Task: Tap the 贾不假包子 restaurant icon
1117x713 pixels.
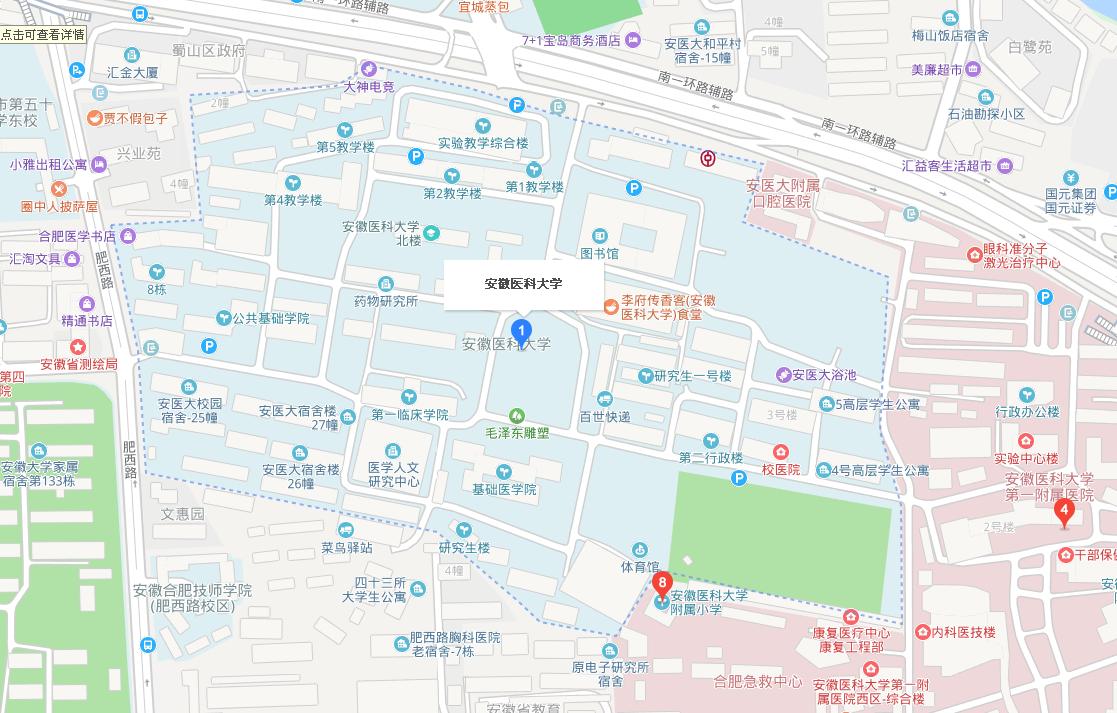Action: [95, 118]
